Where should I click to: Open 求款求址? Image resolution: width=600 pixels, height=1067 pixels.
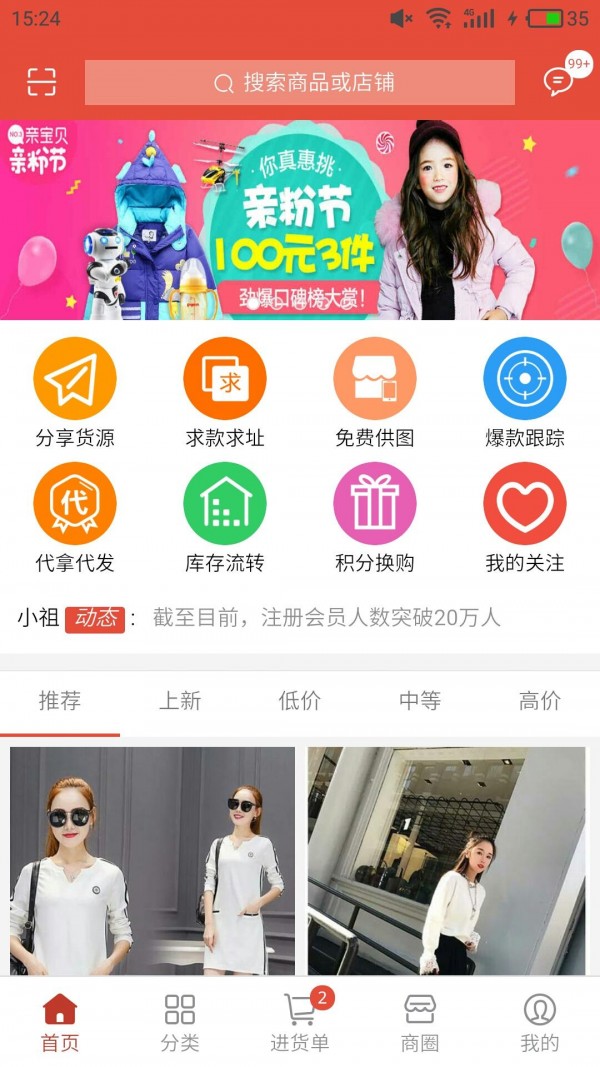tap(225, 392)
